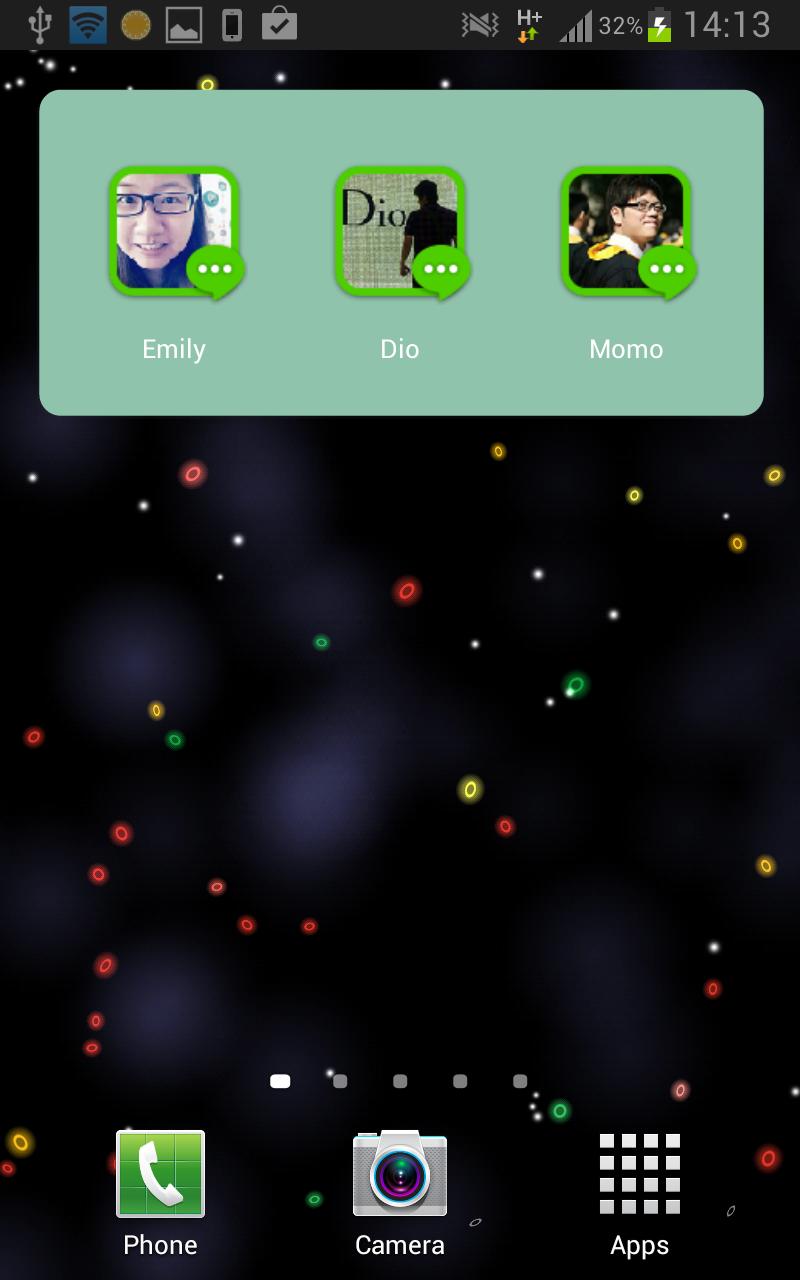Open Dio's message shortcut

(x=400, y=232)
